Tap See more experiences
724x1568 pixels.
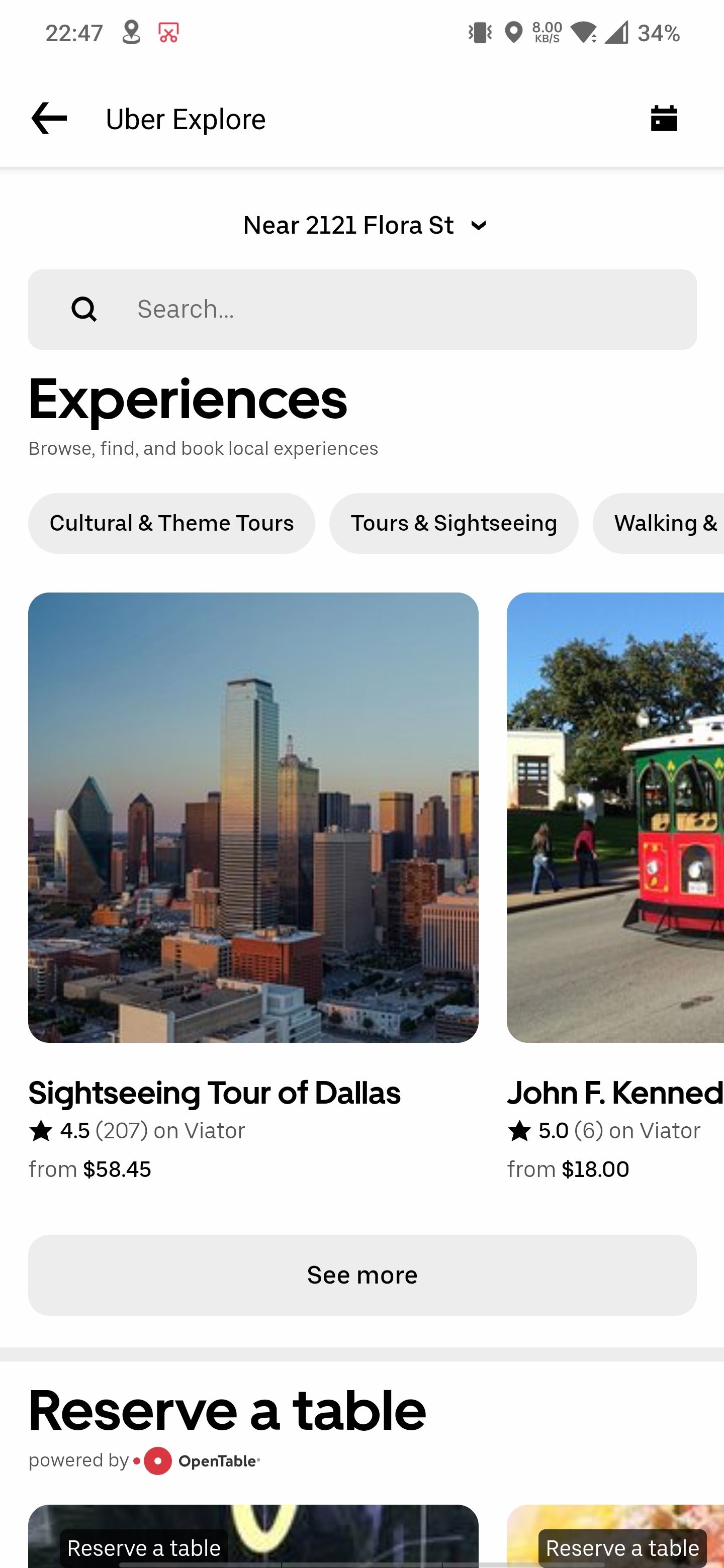[363, 1275]
